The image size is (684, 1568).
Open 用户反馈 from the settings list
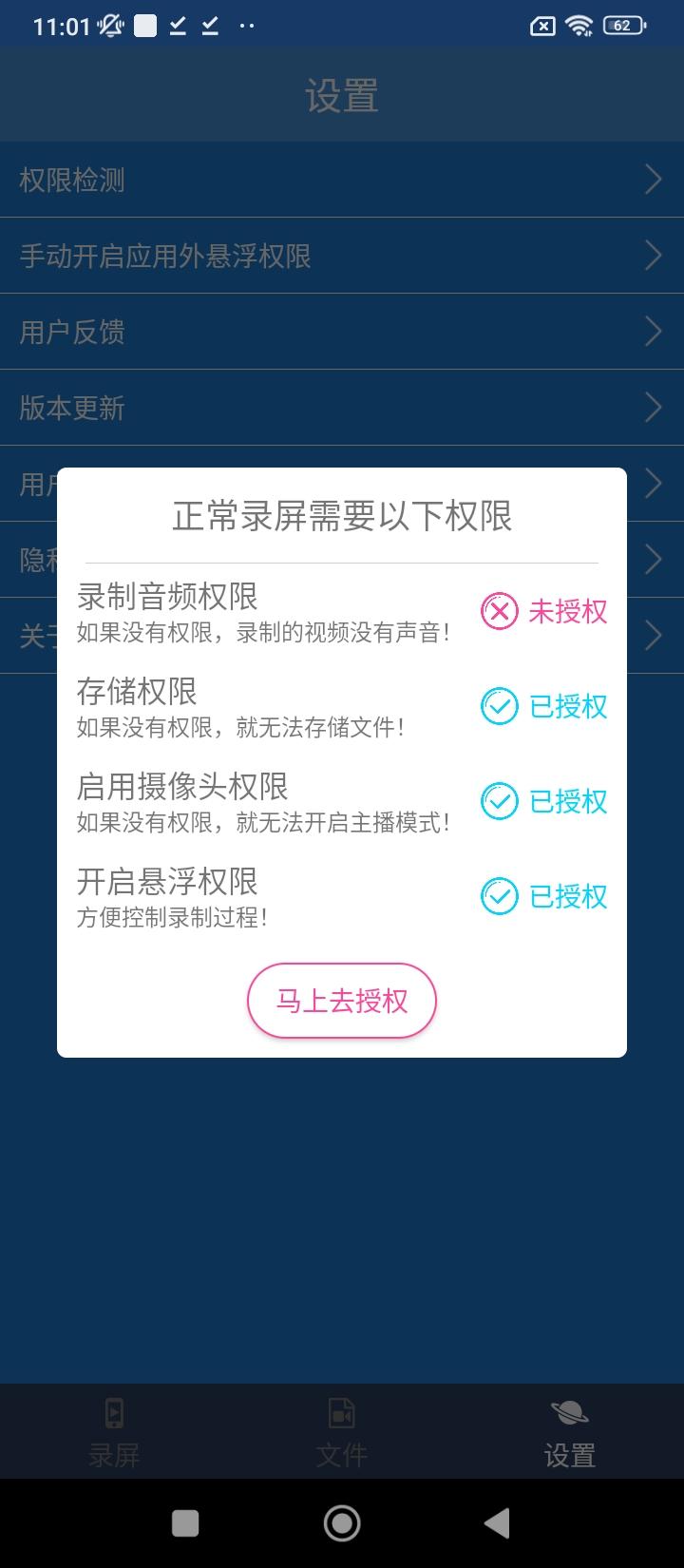342,331
